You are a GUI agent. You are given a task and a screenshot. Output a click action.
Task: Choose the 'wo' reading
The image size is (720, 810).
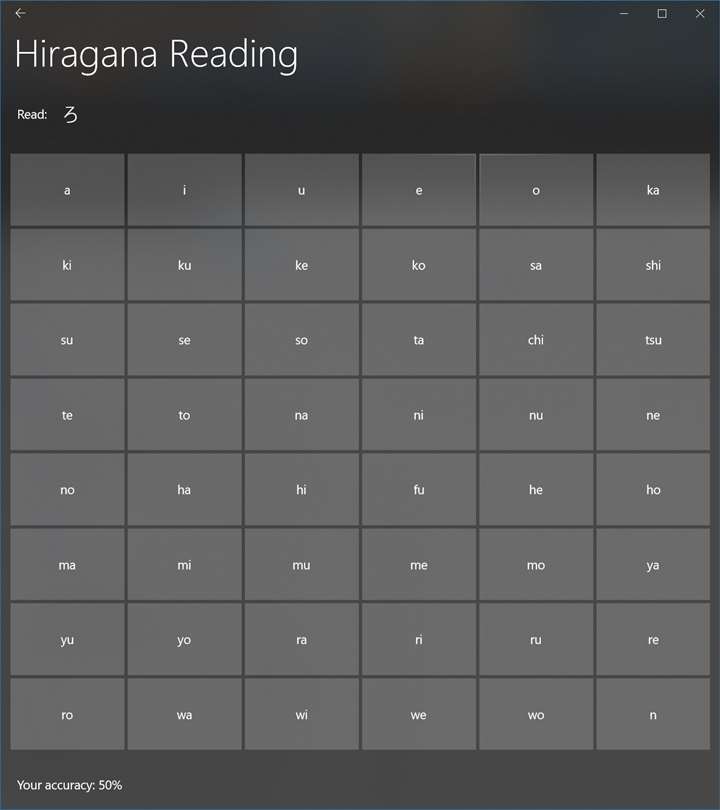(536, 714)
